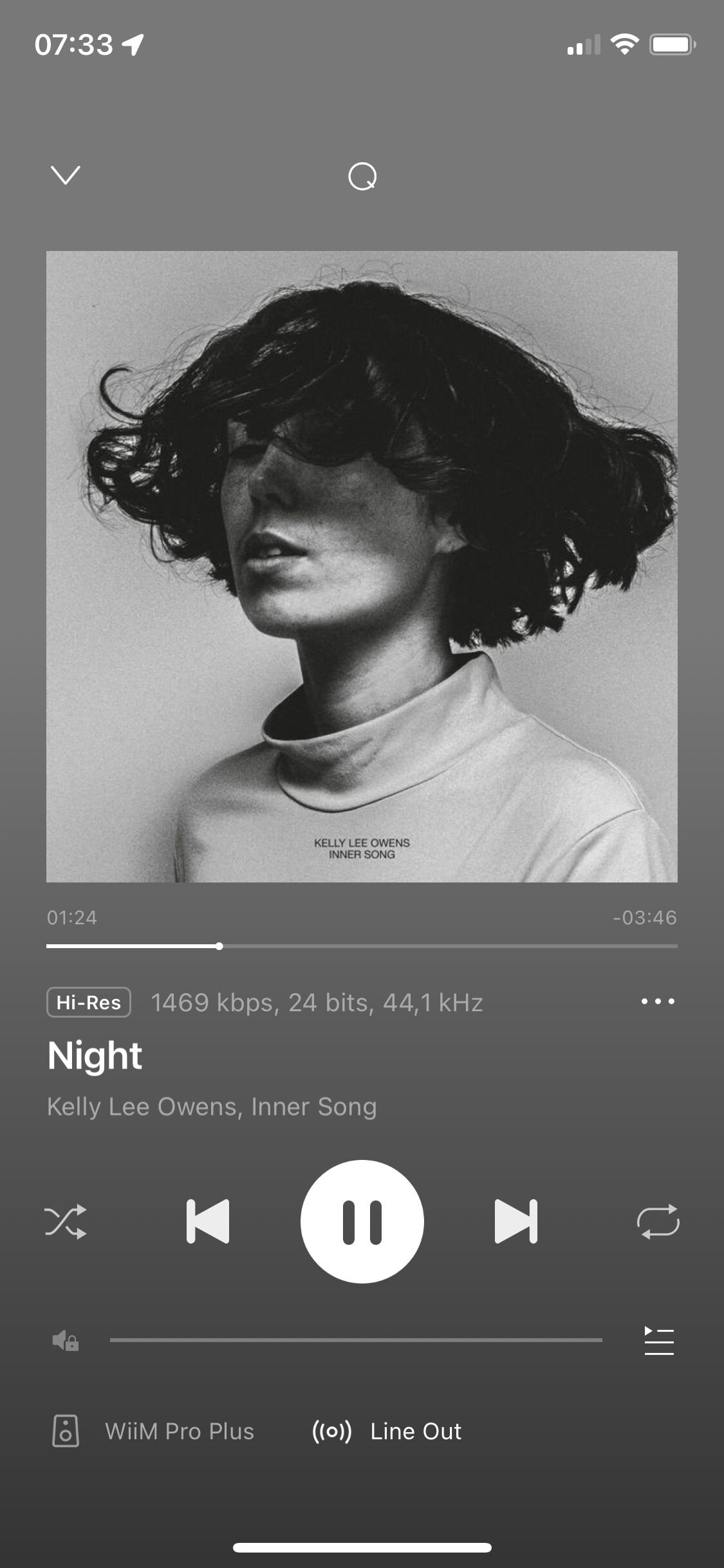Skip to the next track
The image size is (724, 1568).
tap(515, 1221)
